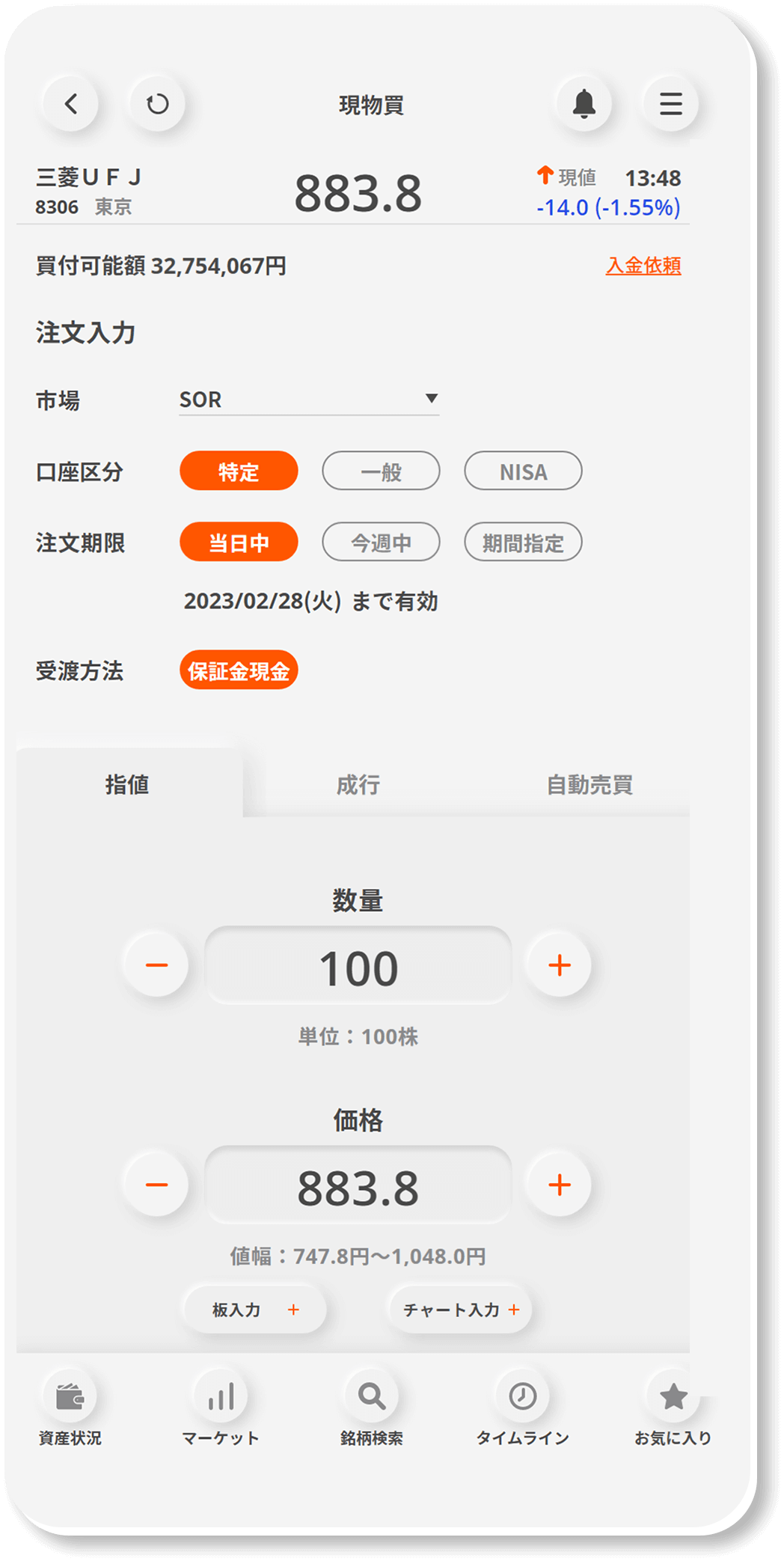
Task: Increase 数量 with the plus button
Action: click(x=559, y=965)
